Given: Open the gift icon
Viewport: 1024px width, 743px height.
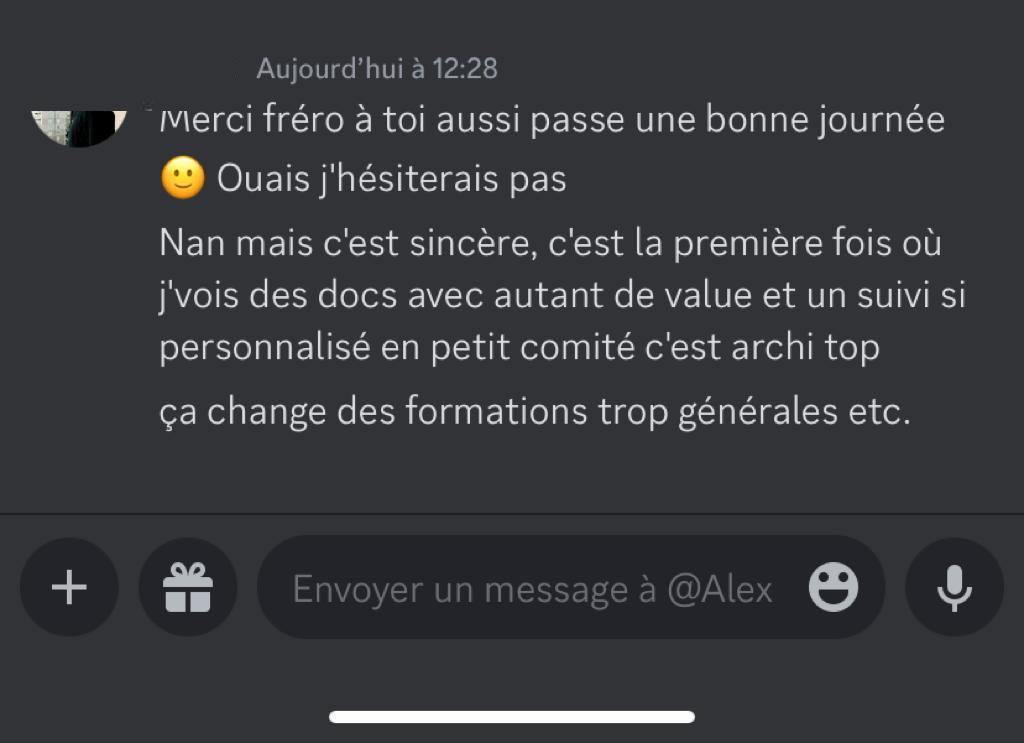Looking at the screenshot, I should click(x=188, y=588).
